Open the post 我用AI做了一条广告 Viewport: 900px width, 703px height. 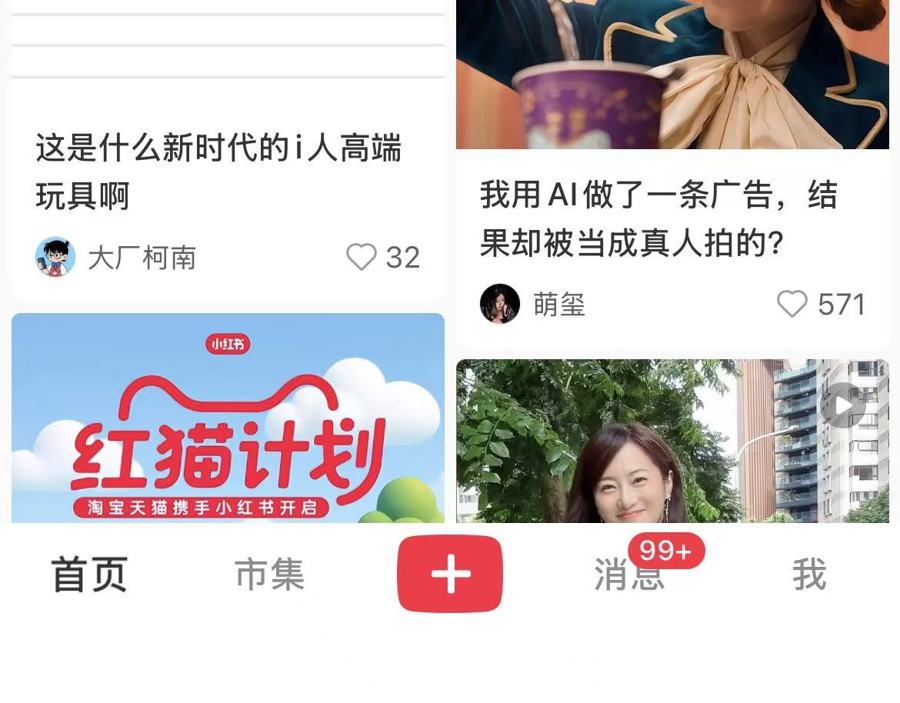point(658,218)
